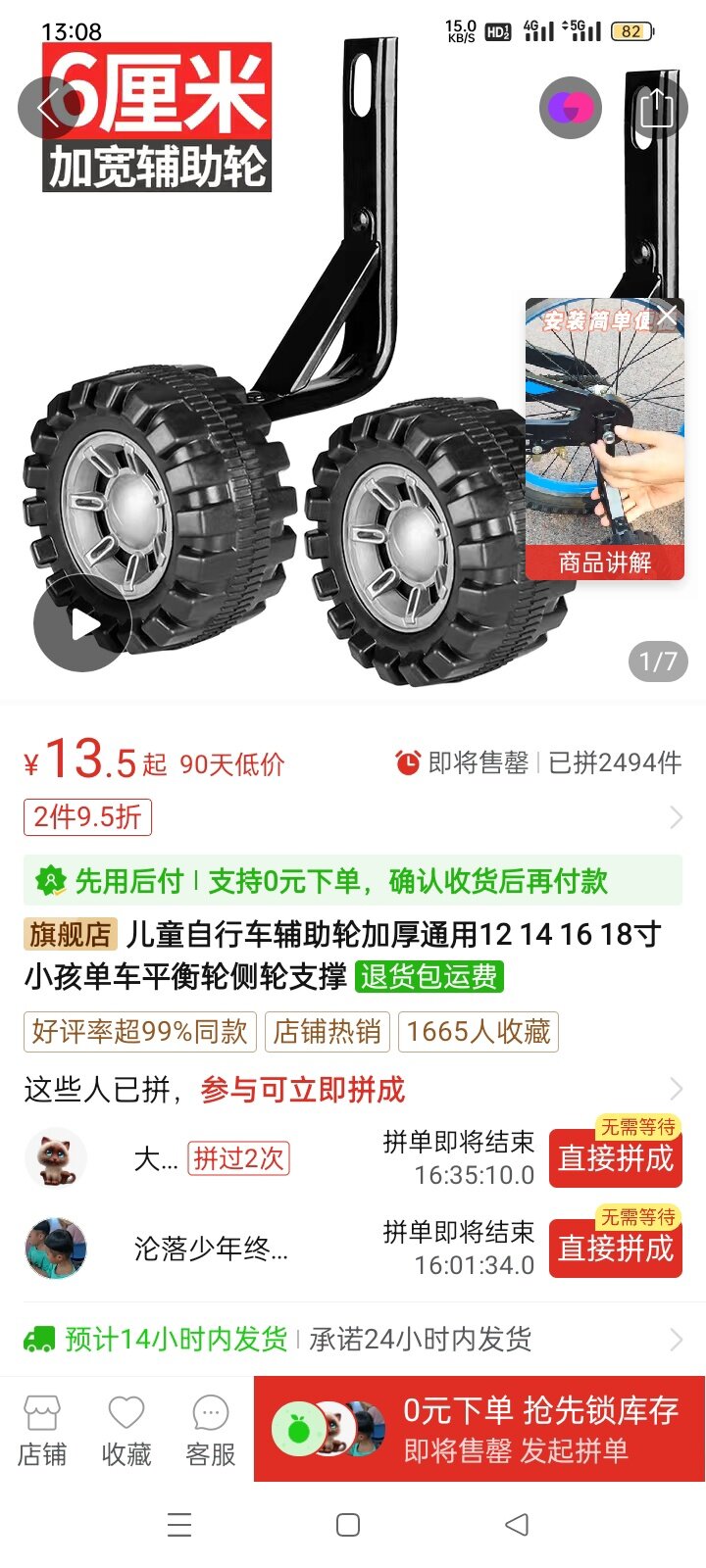
Task: Visit the 店铺 store page
Action: (42, 1431)
